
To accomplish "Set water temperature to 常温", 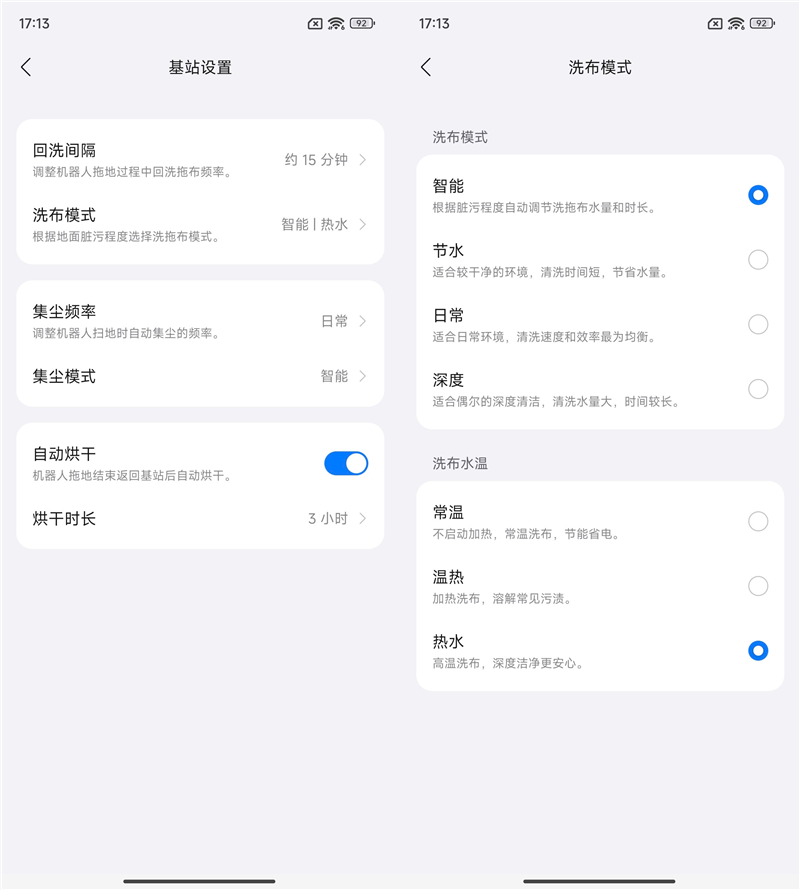I will 758,521.
